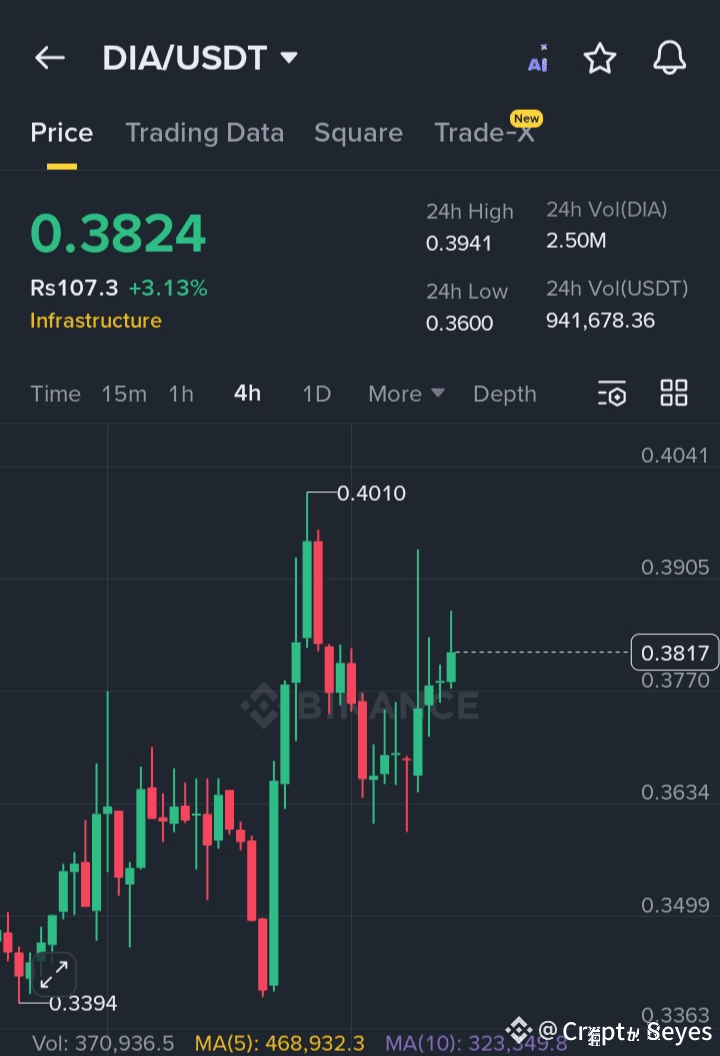720x1056 pixels.
Task: Open the AI assistant icon
Action: click(538, 58)
